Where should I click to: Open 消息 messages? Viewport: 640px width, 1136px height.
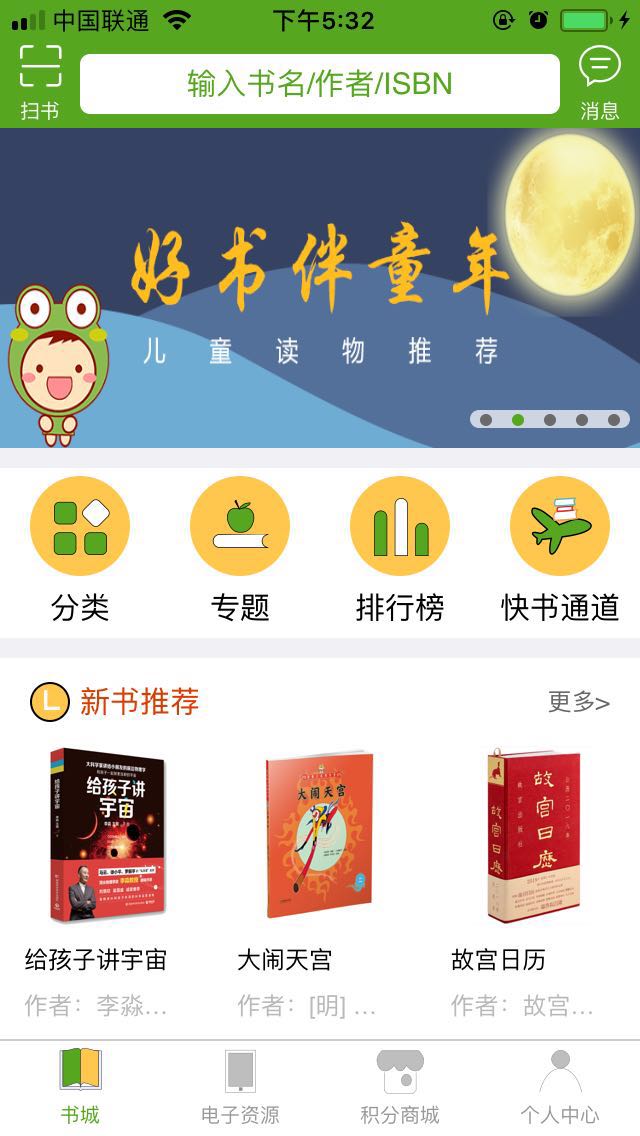click(599, 82)
